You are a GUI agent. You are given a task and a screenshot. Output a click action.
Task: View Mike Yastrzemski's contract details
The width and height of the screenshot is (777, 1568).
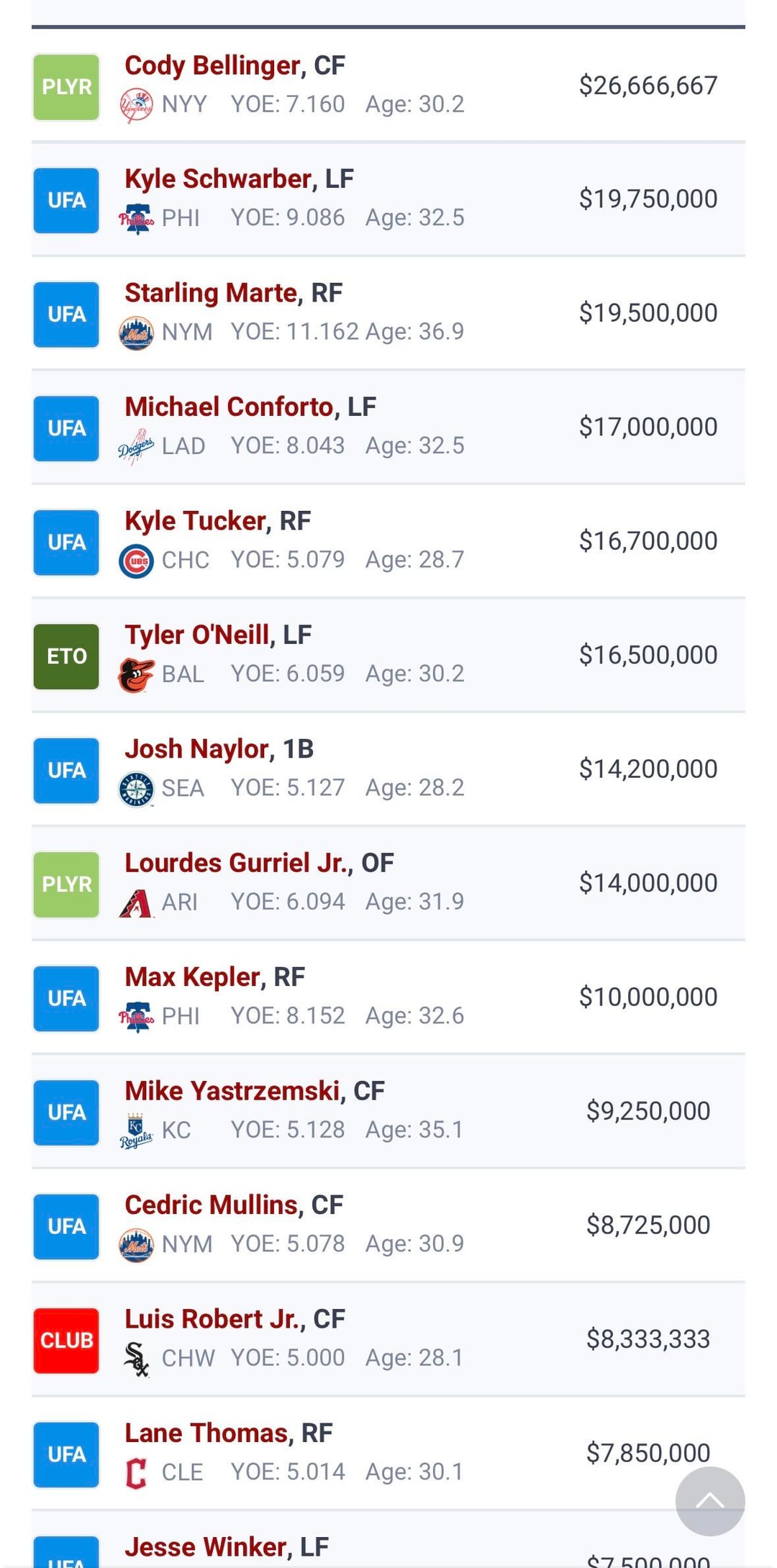232,1091
